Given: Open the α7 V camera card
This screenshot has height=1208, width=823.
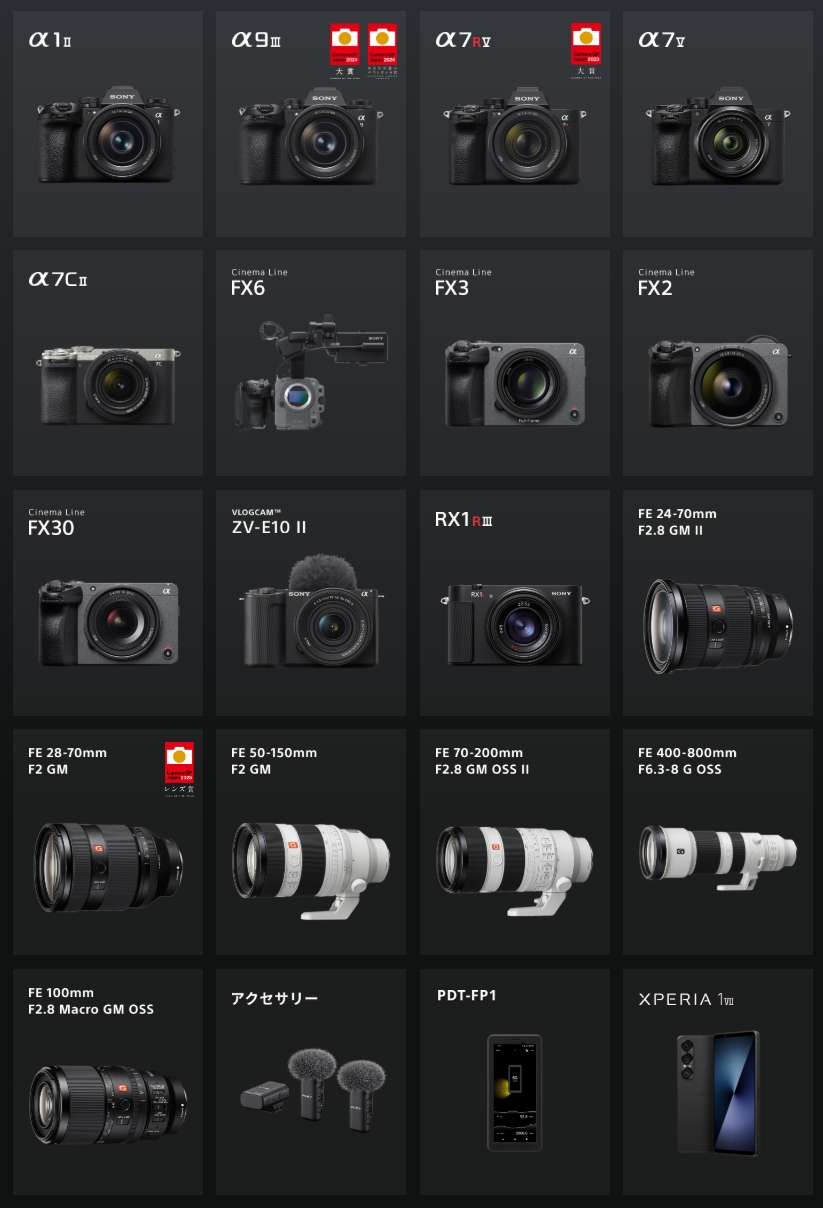Looking at the screenshot, I should (717, 125).
